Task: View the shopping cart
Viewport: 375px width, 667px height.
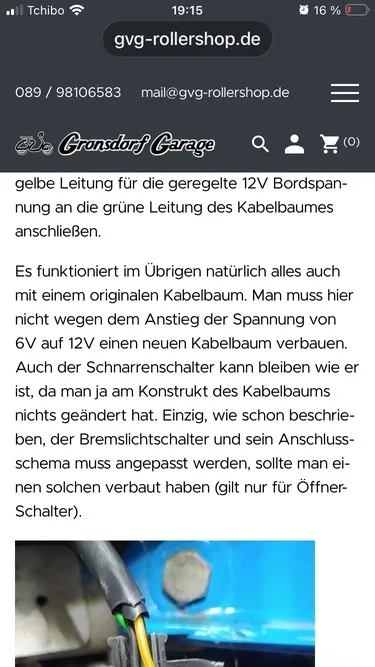Action: [339, 144]
